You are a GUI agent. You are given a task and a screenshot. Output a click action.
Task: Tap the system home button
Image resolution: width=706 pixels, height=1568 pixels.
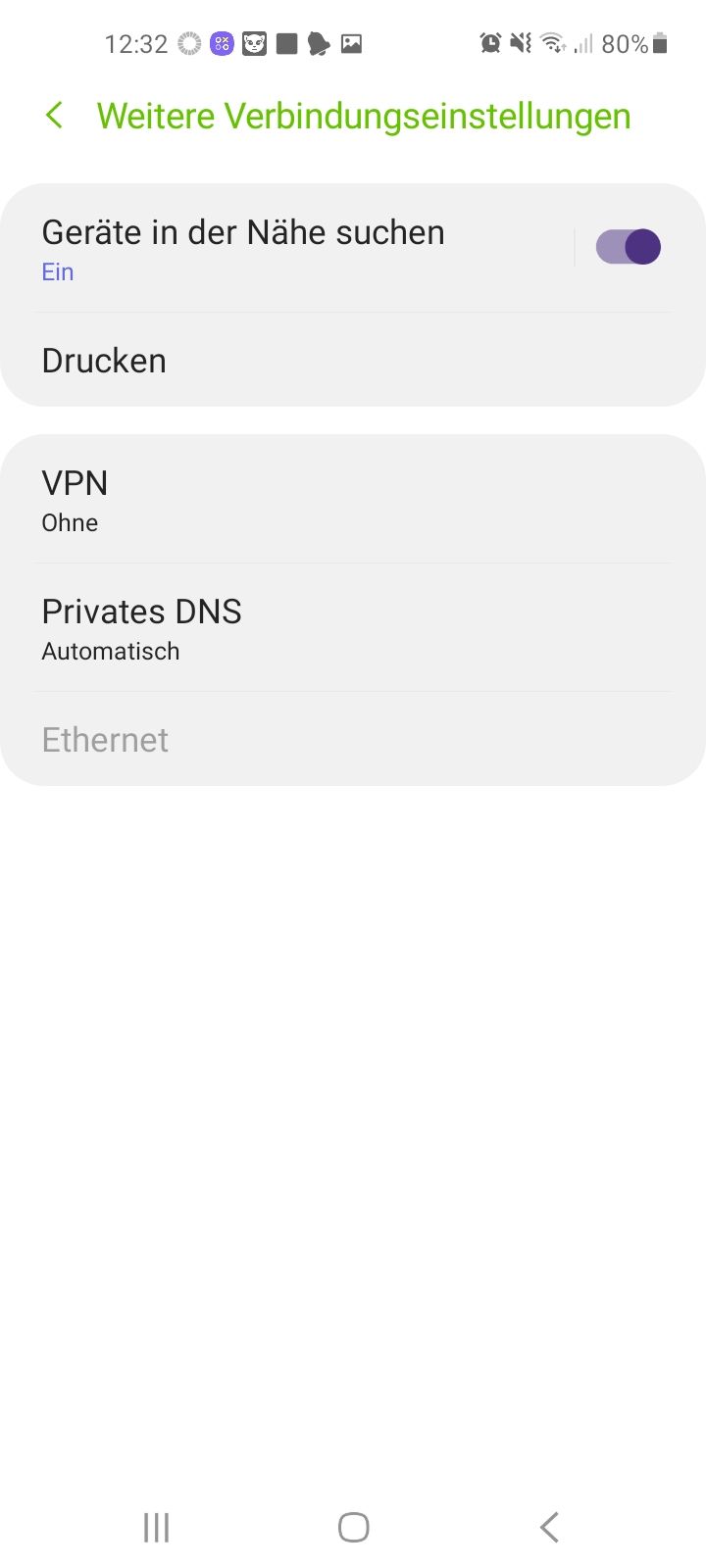[x=353, y=1527]
